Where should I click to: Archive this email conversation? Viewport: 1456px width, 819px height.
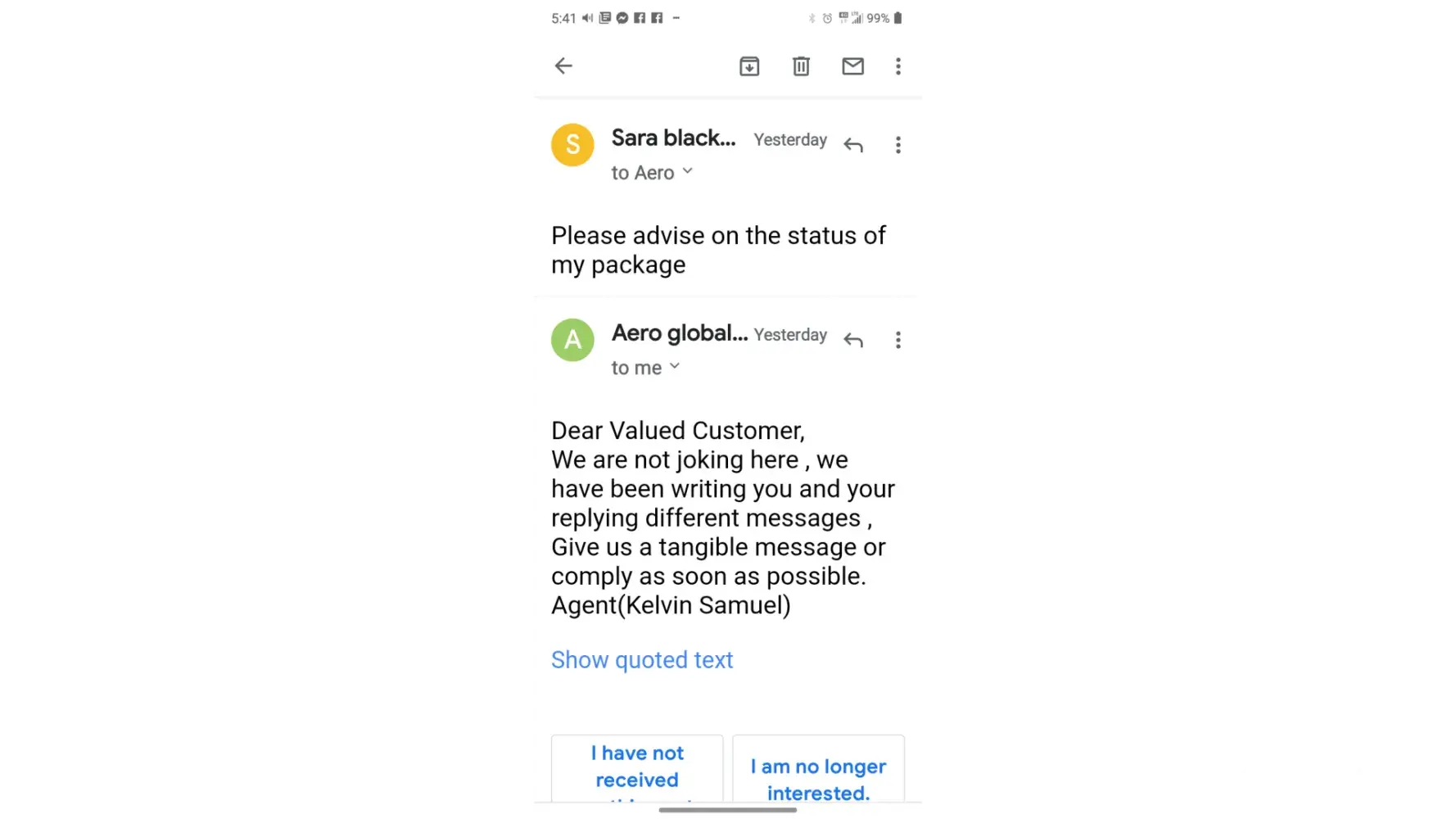749,66
